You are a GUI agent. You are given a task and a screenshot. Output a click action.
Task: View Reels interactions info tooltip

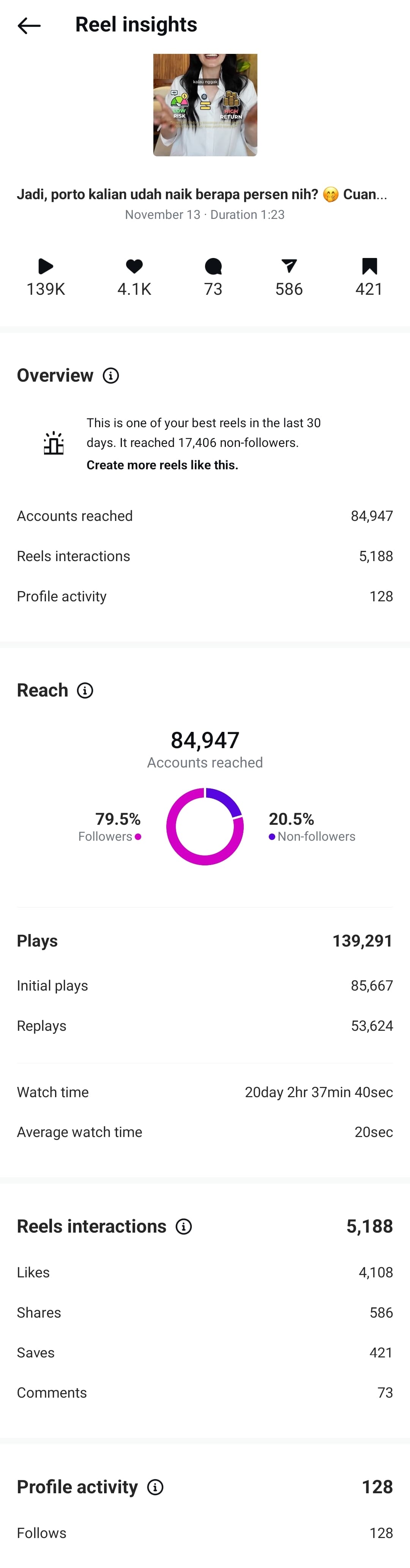[x=183, y=1227]
